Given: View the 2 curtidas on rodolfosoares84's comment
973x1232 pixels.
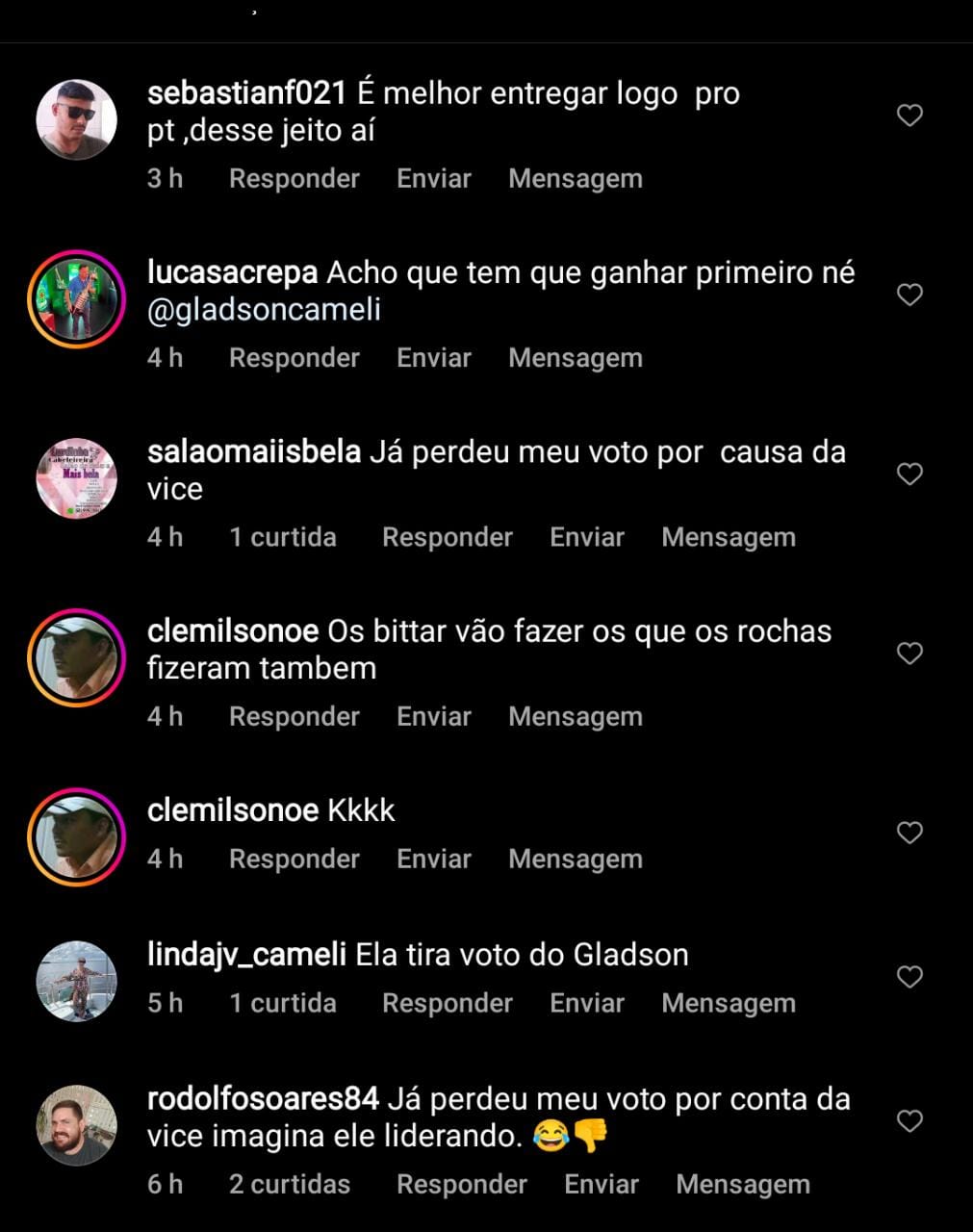Looking at the screenshot, I should pyautogui.click(x=289, y=1185).
